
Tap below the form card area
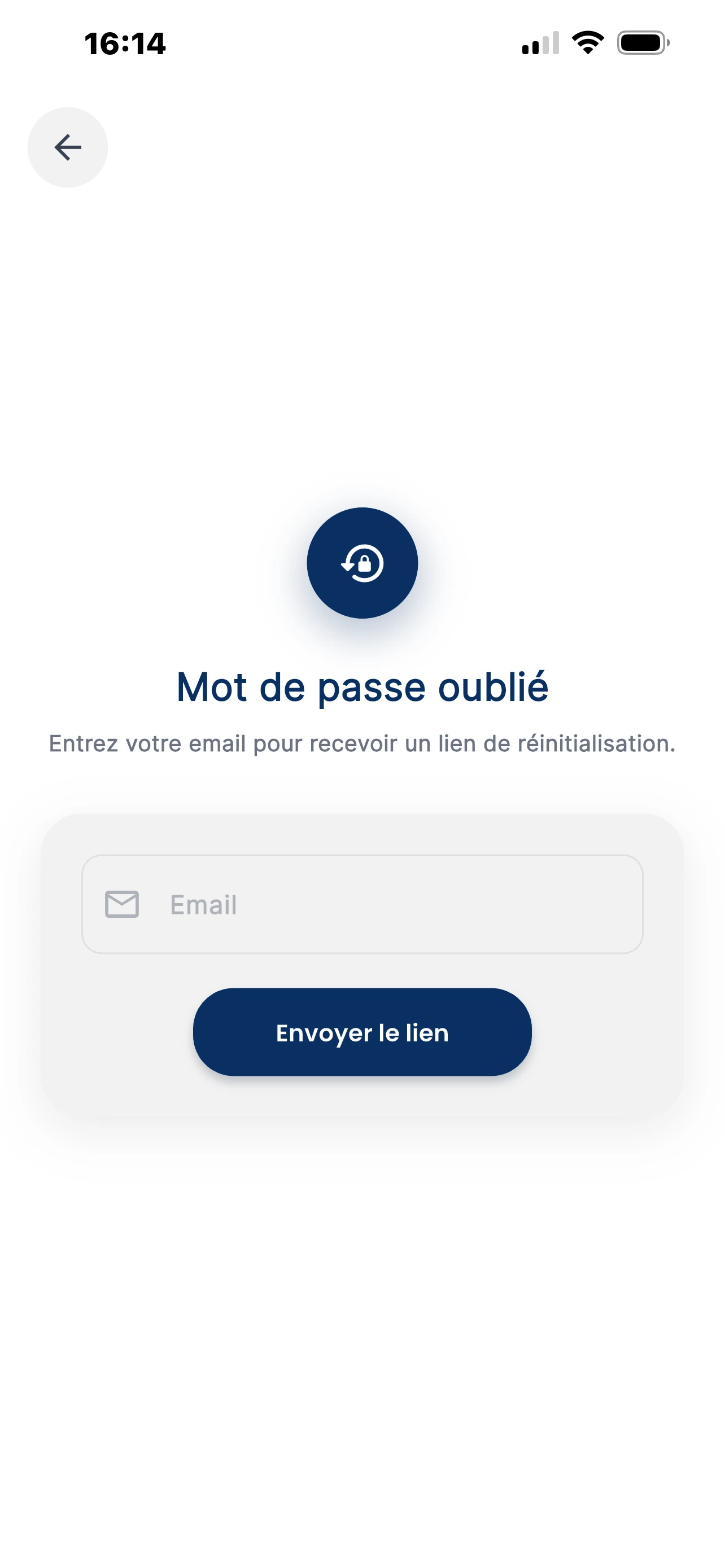(x=362, y=1217)
